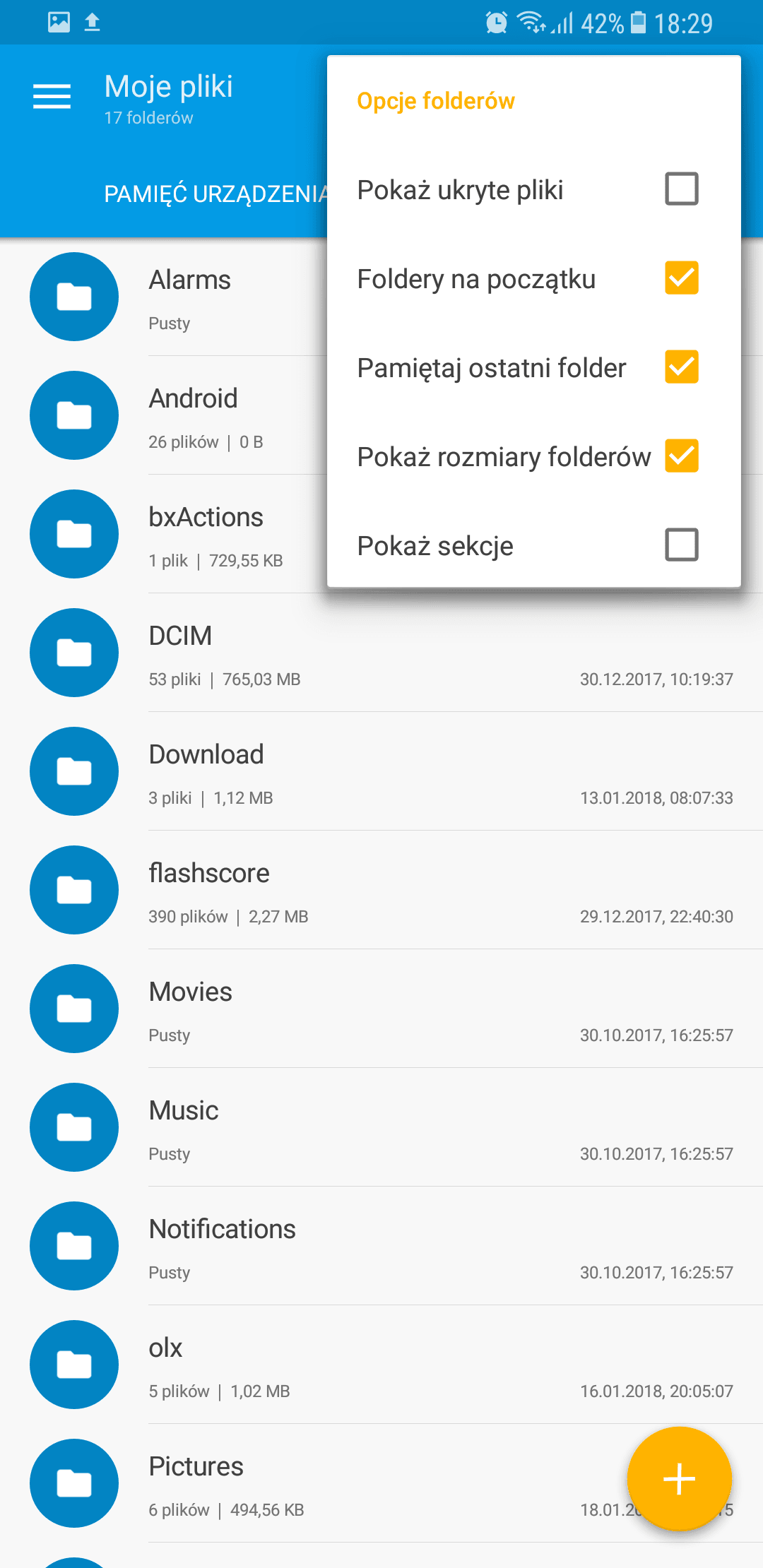Tap the plus floating action button
This screenshot has height=1568, width=763.
coord(679,1479)
